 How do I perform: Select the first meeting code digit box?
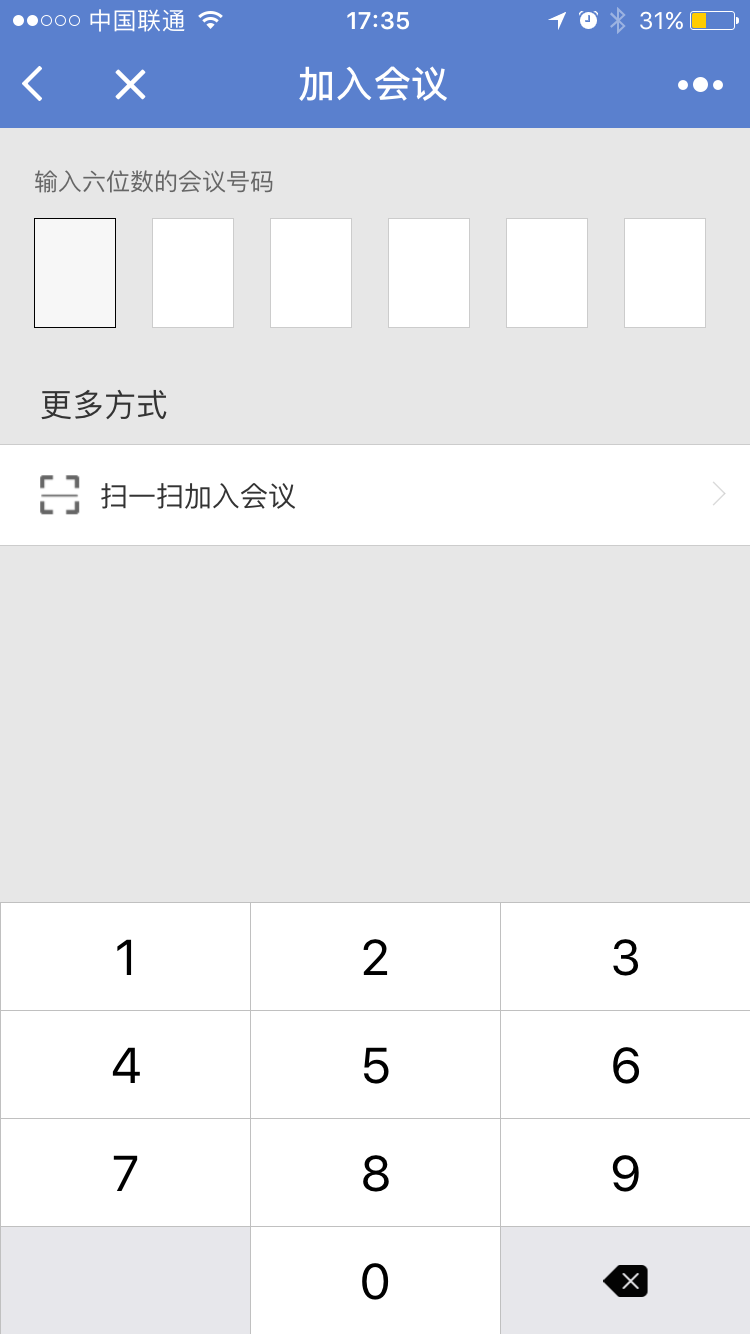(x=75, y=273)
